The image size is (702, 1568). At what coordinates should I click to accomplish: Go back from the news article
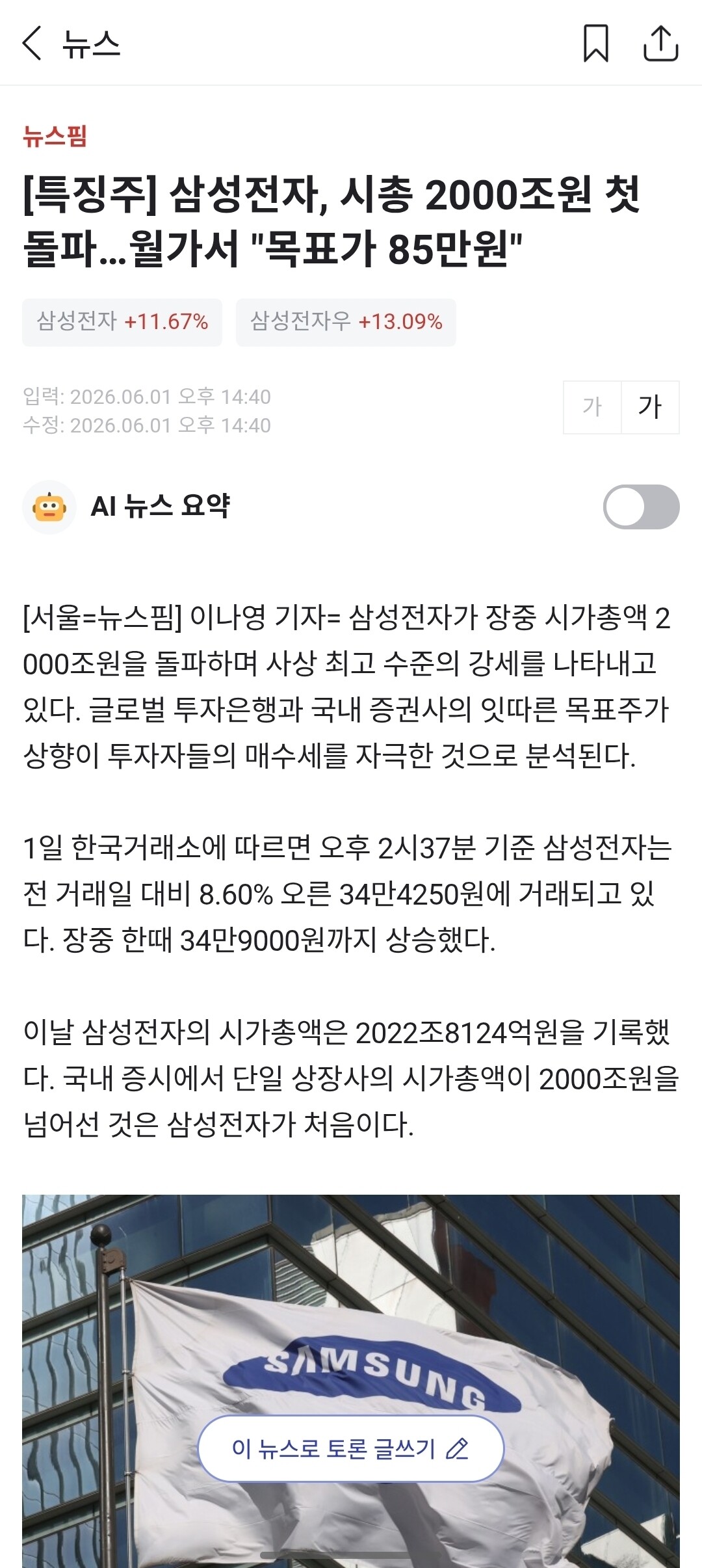[x=32, y=44]
